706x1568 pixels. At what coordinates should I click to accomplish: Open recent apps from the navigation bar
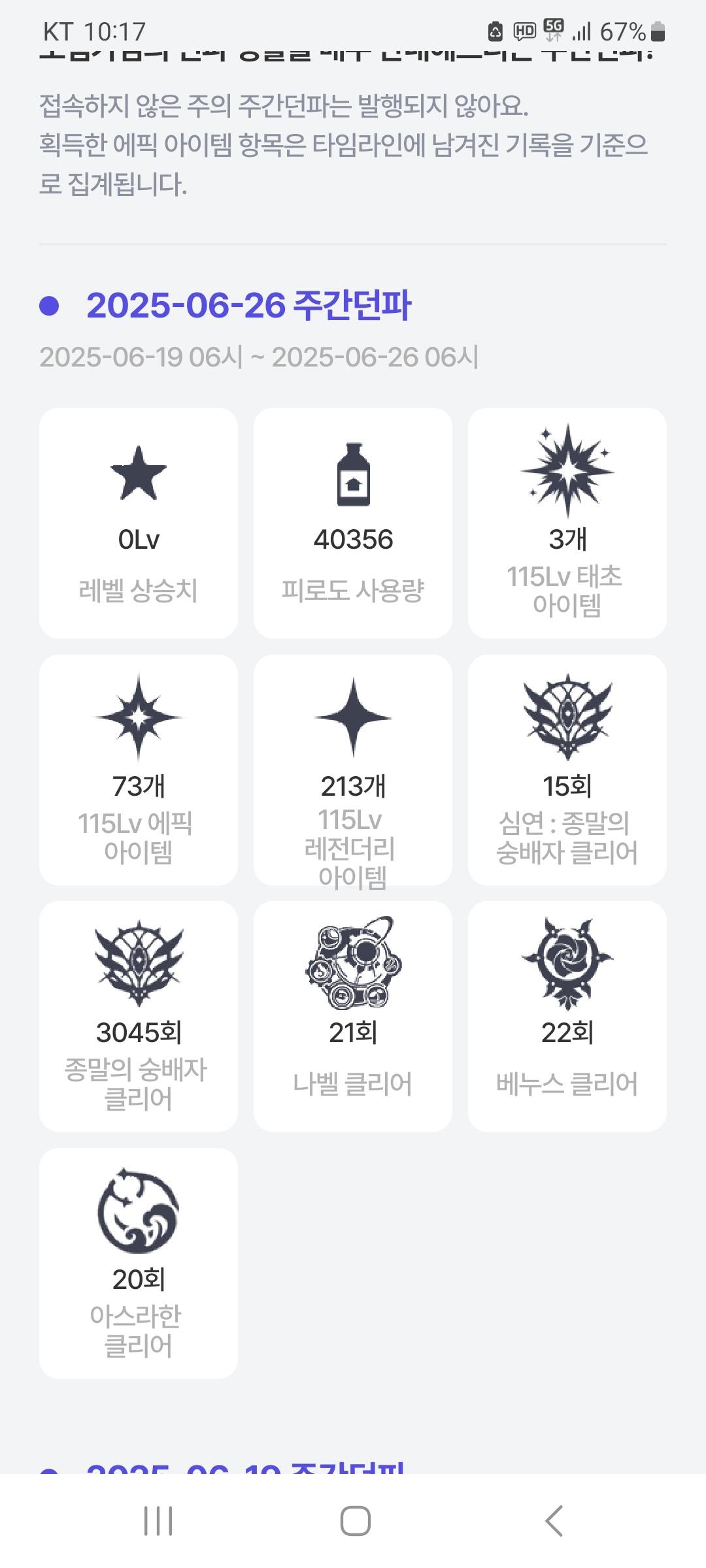pyautogui.click(x=158, y=1520)
